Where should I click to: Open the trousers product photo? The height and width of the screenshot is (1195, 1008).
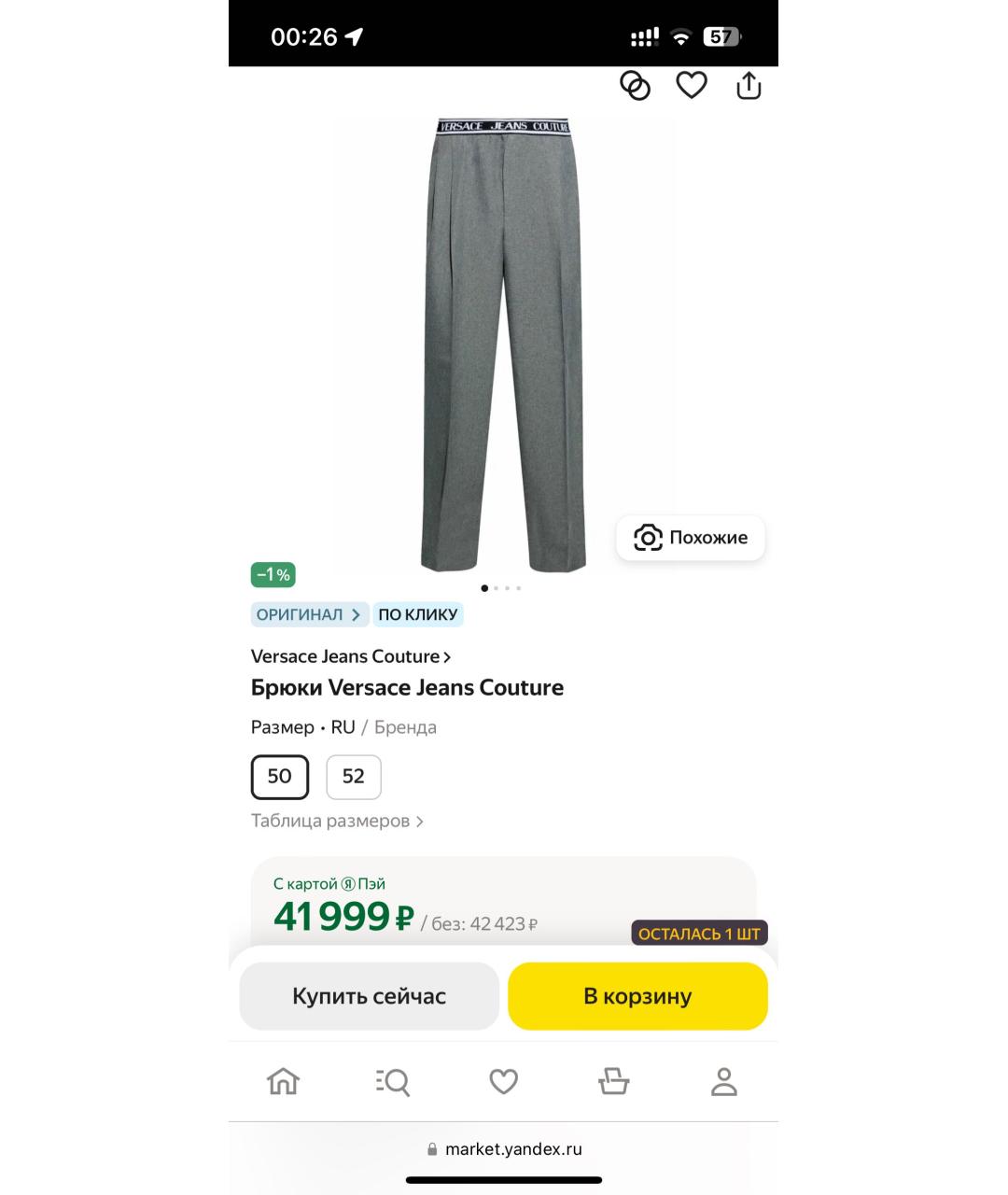click(x=504, y=345)
